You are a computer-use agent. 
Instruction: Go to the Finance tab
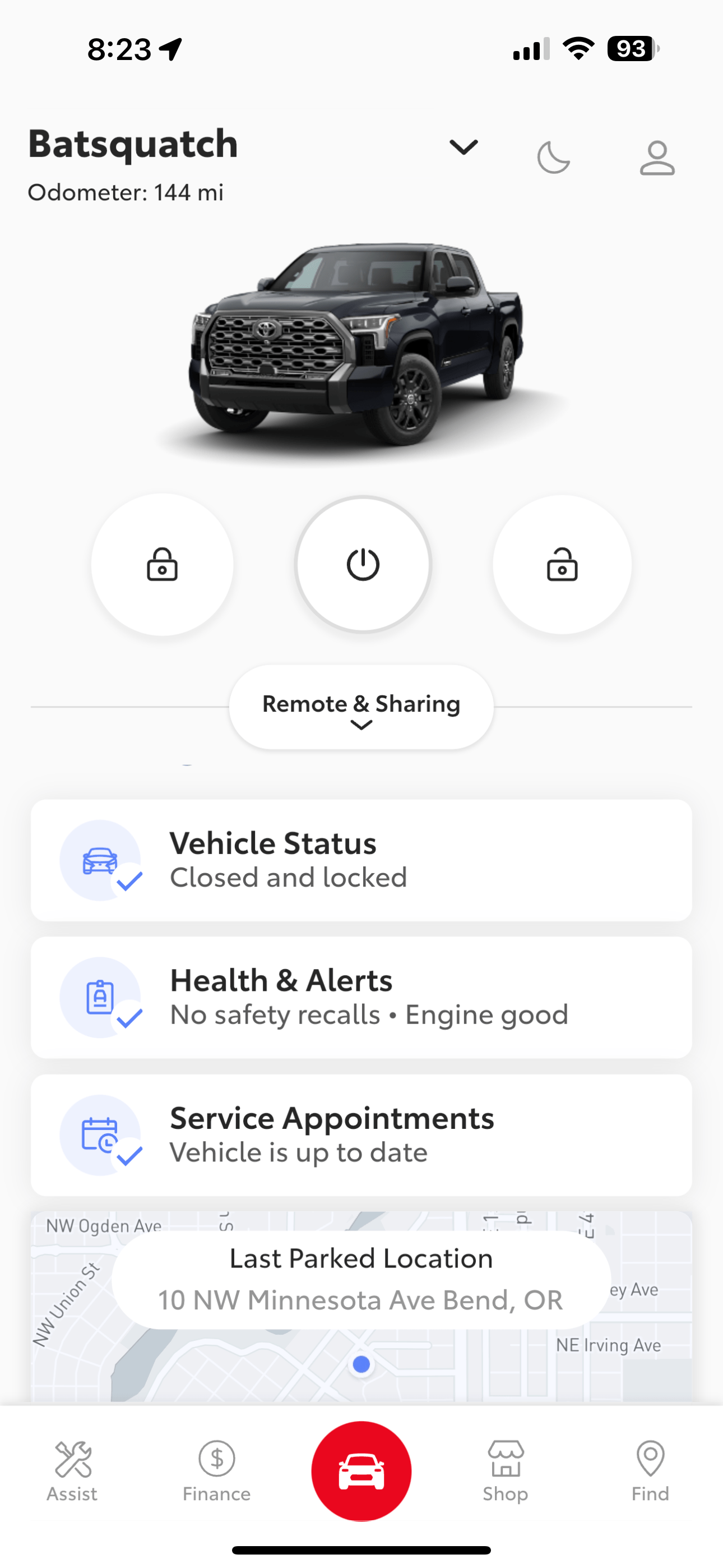click(217, 1470)
